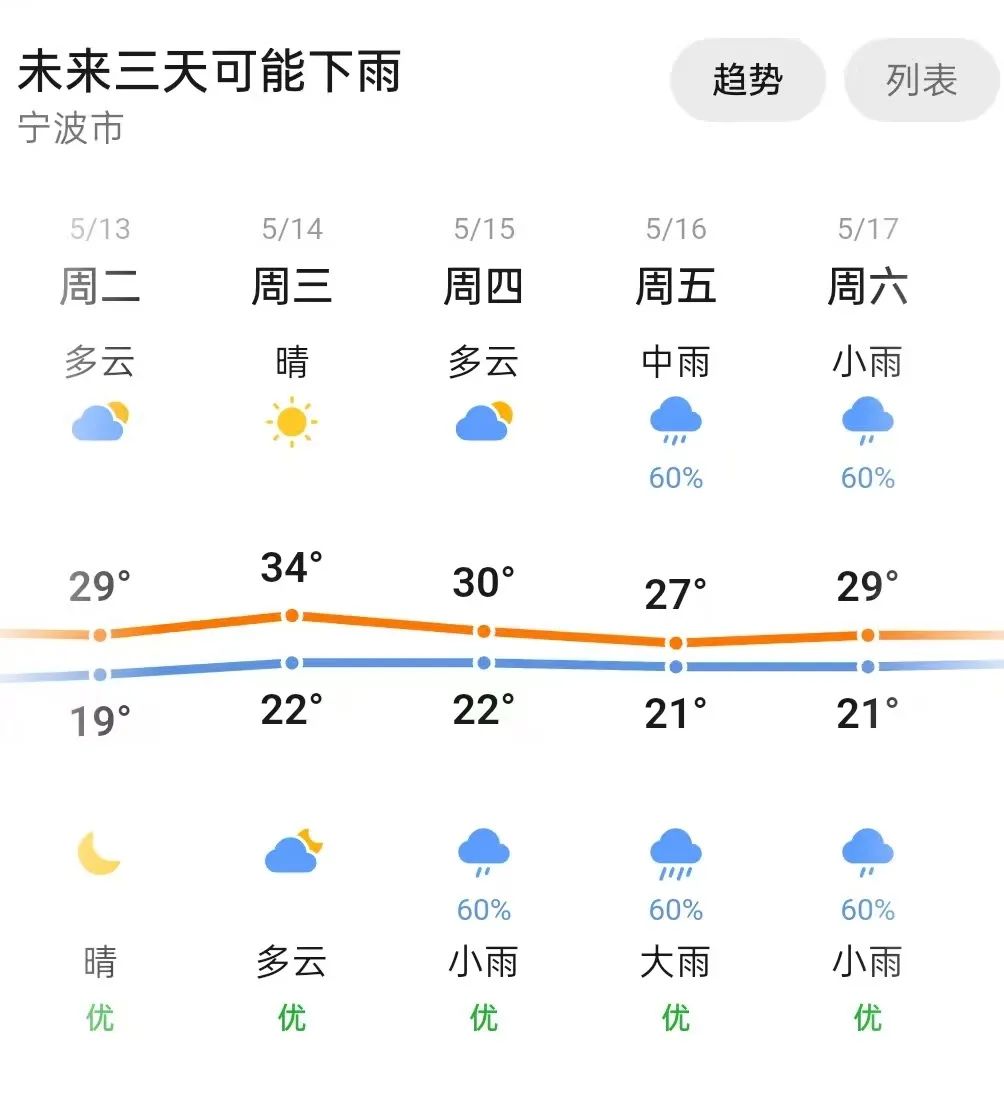
Task: Tap the 60% rain probability under 周六
Action: click(866, 478)
